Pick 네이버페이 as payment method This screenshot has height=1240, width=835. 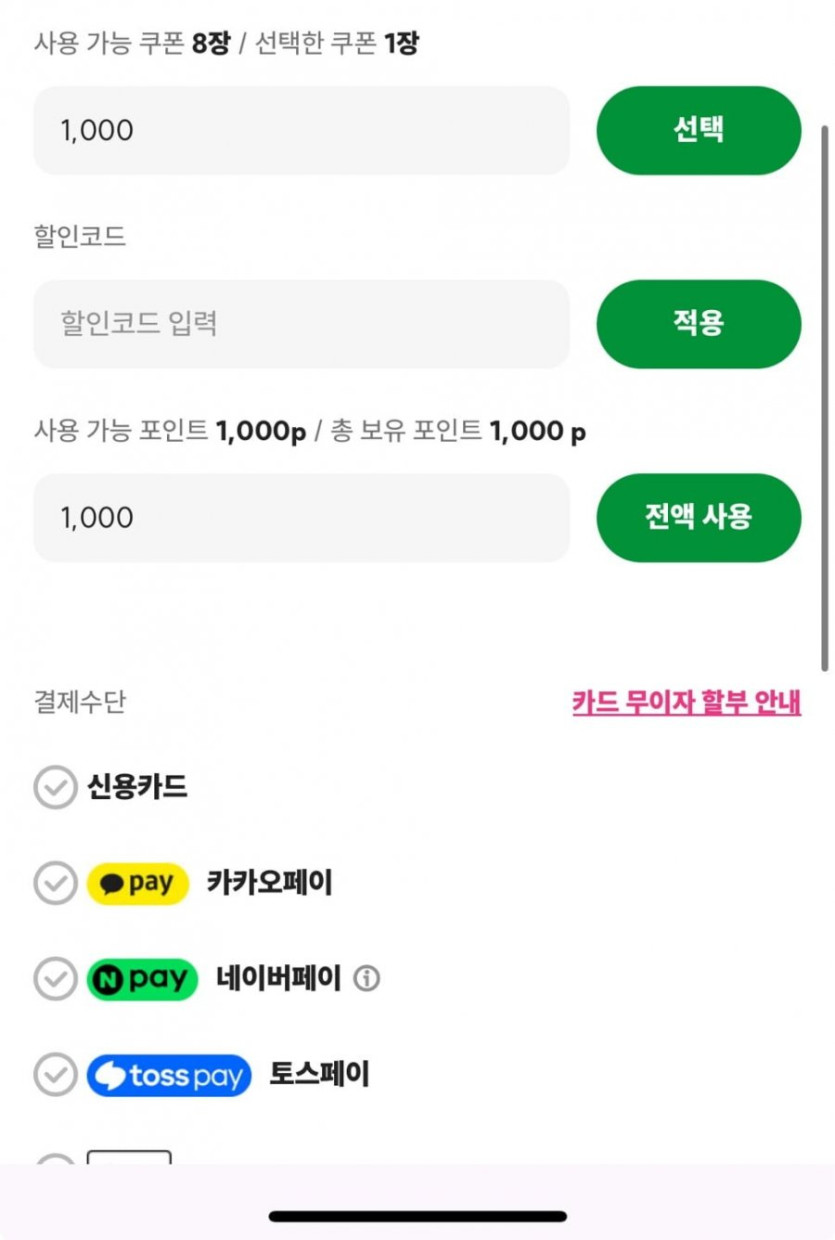click(55, 979)
